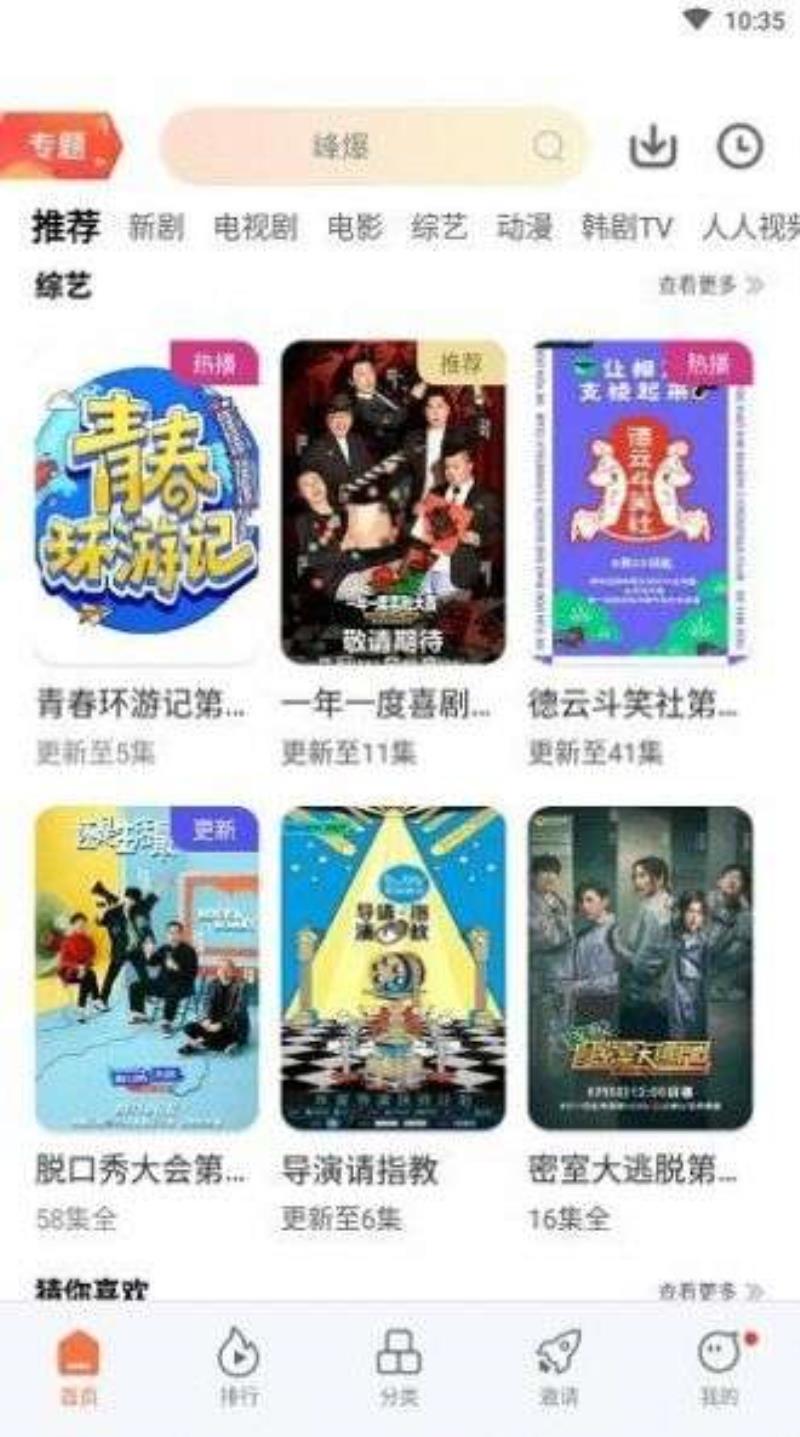Switch to the 电视剧 tab
The width and height of the screenshot is (800, 1437).
tap(255, 228)
